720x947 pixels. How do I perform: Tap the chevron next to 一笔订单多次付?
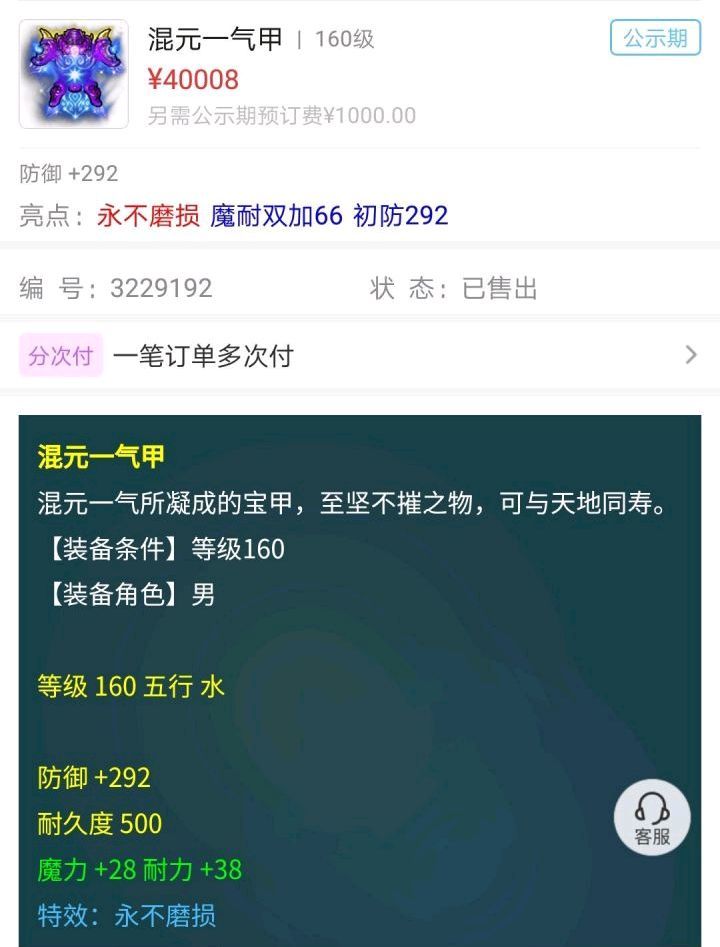pos(692,355)
